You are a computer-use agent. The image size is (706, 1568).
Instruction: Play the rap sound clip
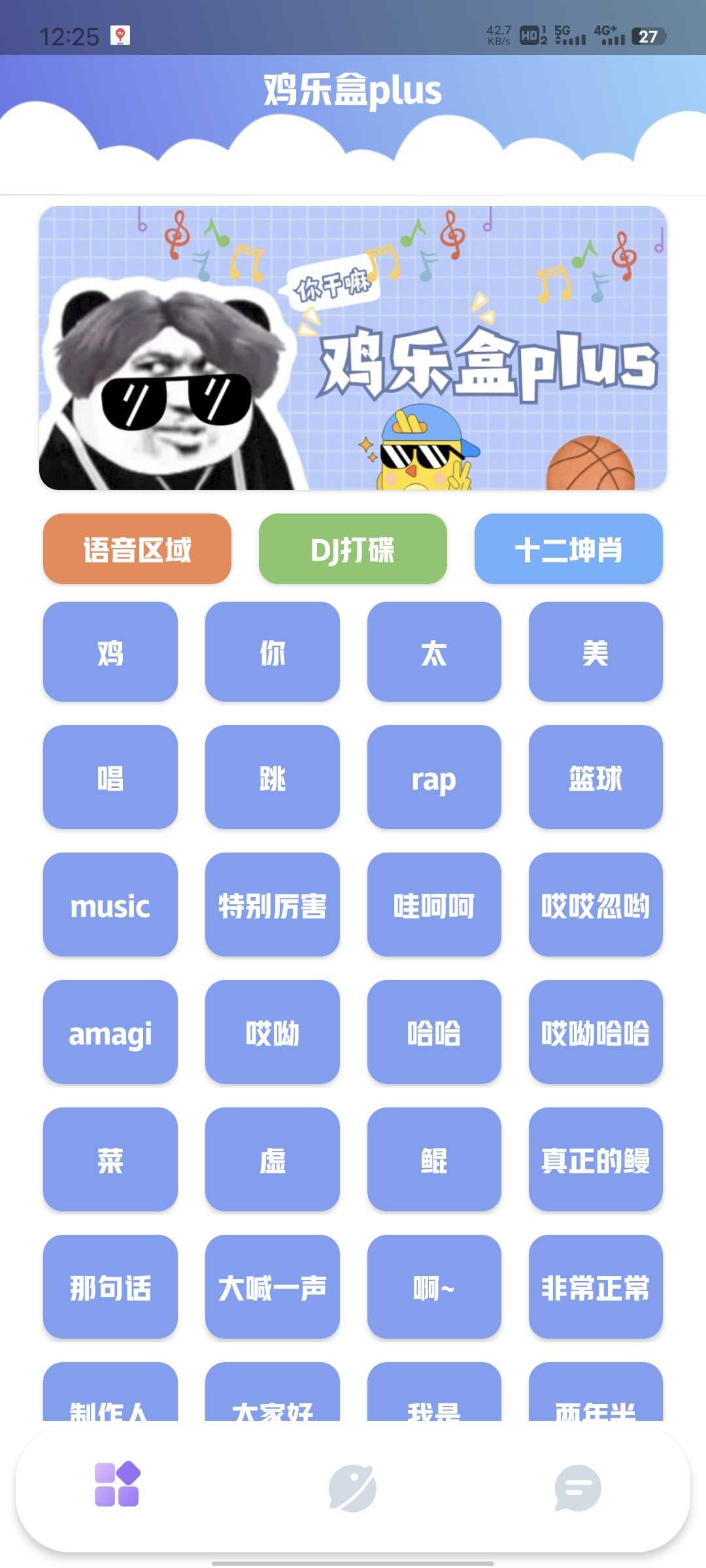click(434, 777)
